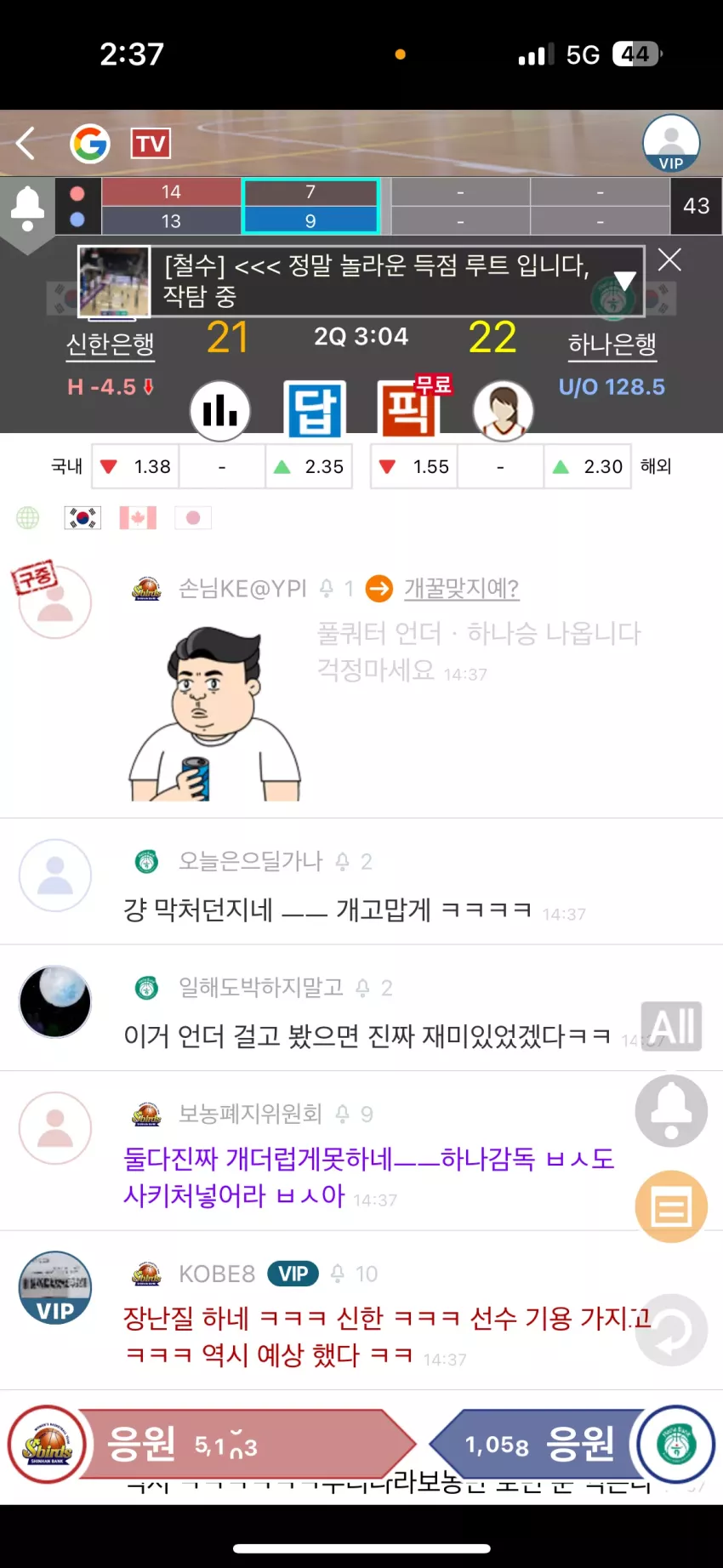Open the match alert bell beside scoreboard
Viewport: 723px width, 1568px height.
(27, 208)
